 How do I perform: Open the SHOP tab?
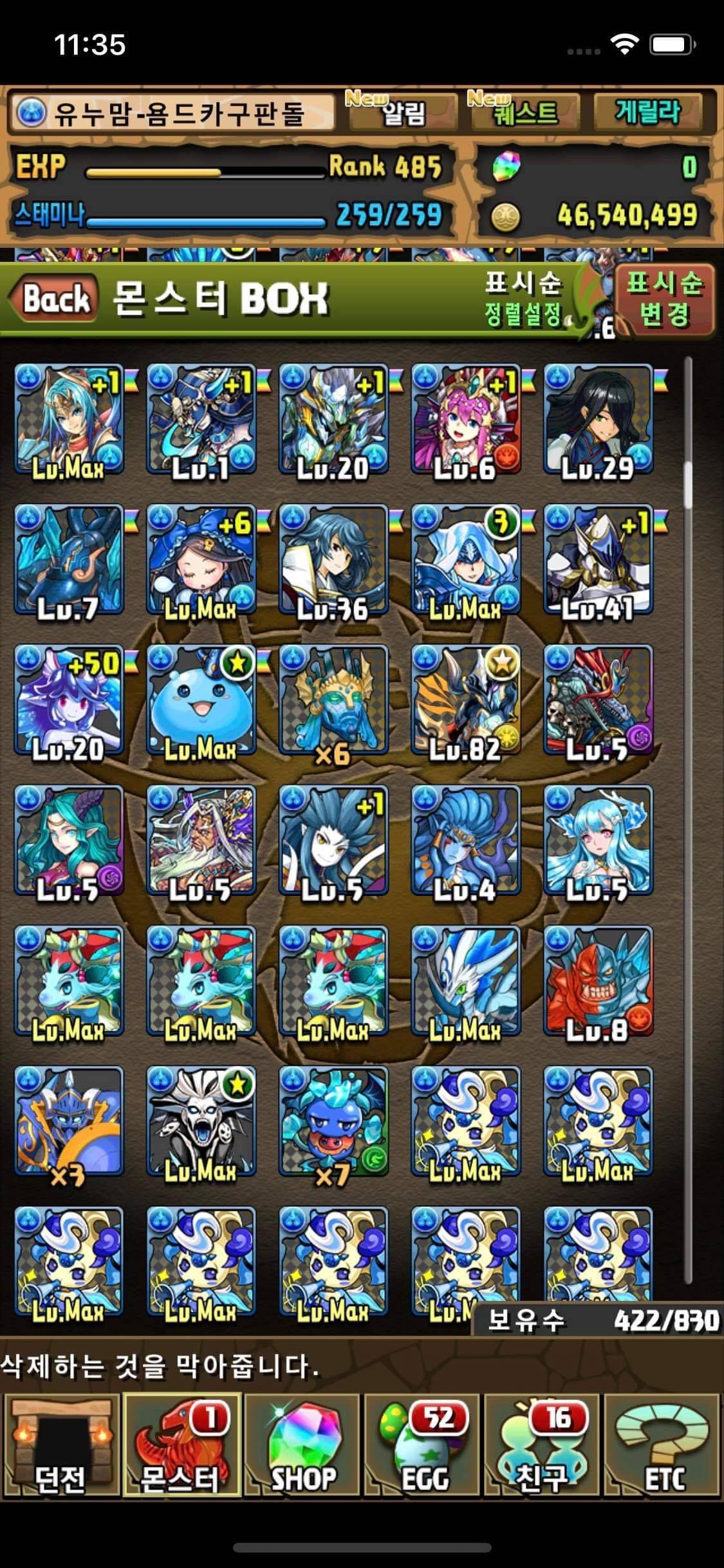pos(303,1444)
